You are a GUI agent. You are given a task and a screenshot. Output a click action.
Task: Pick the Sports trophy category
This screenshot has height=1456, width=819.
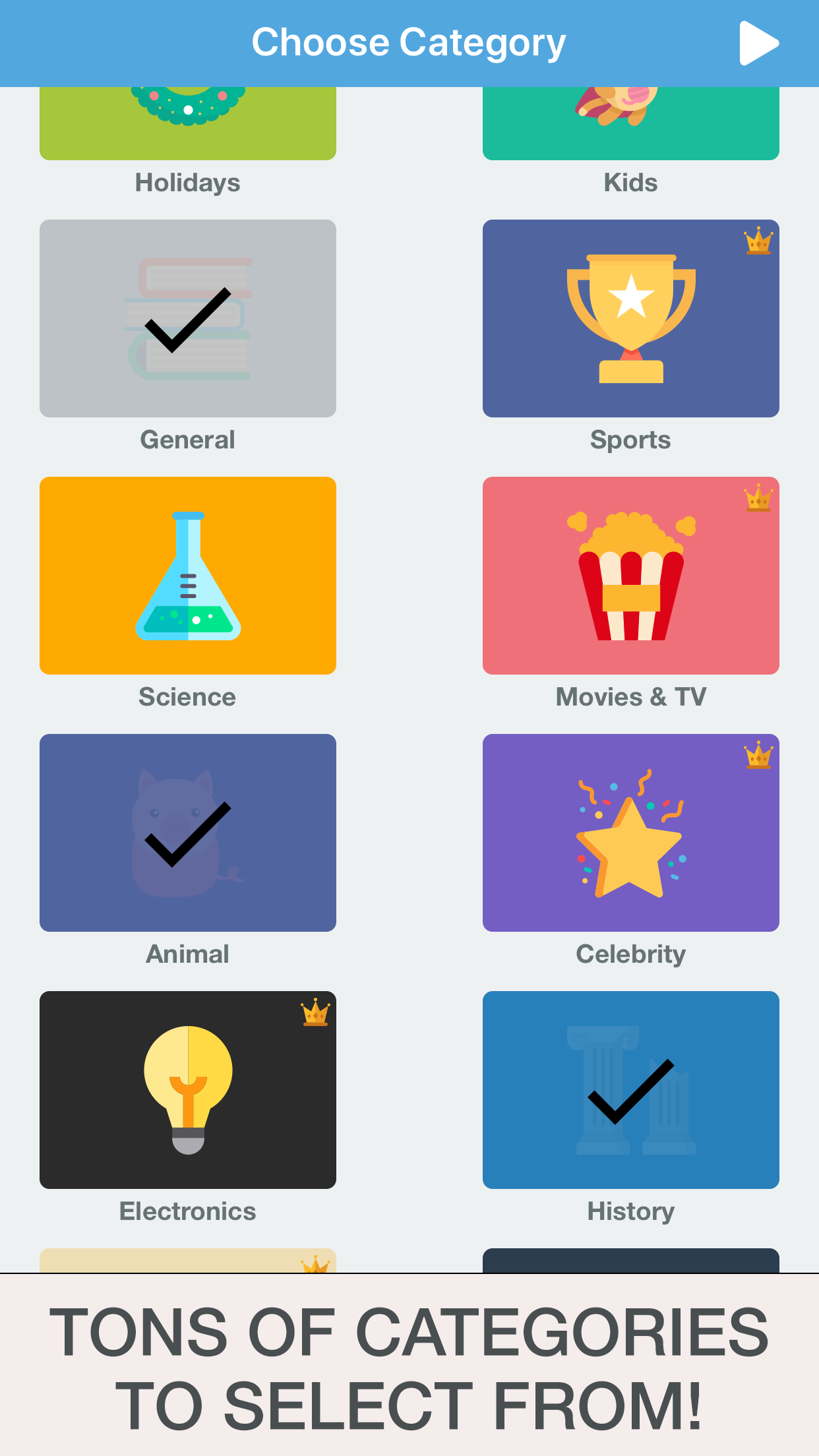point(630,318)
